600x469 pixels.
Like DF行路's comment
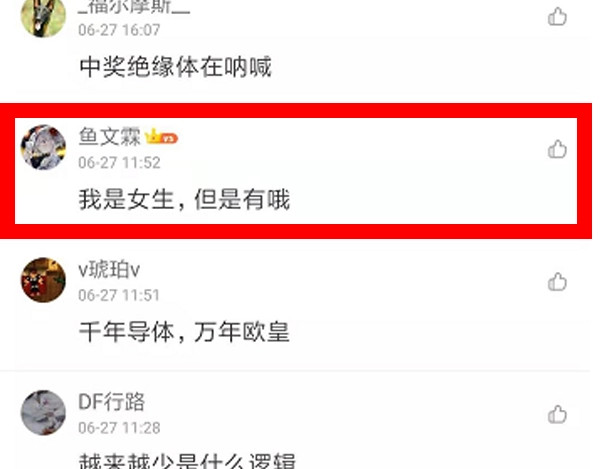click(558, 414)
